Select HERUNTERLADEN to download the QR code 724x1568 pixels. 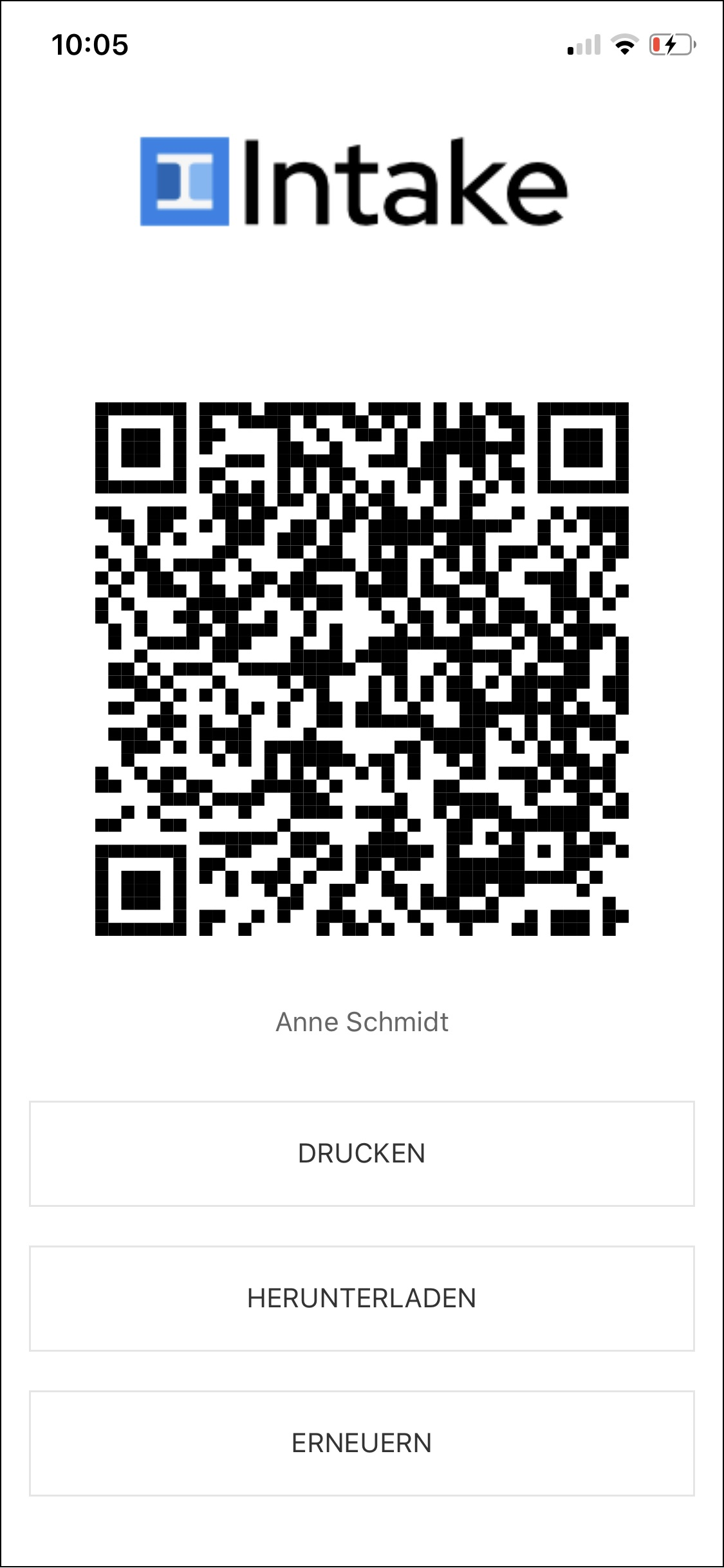tap(362, 1298)
